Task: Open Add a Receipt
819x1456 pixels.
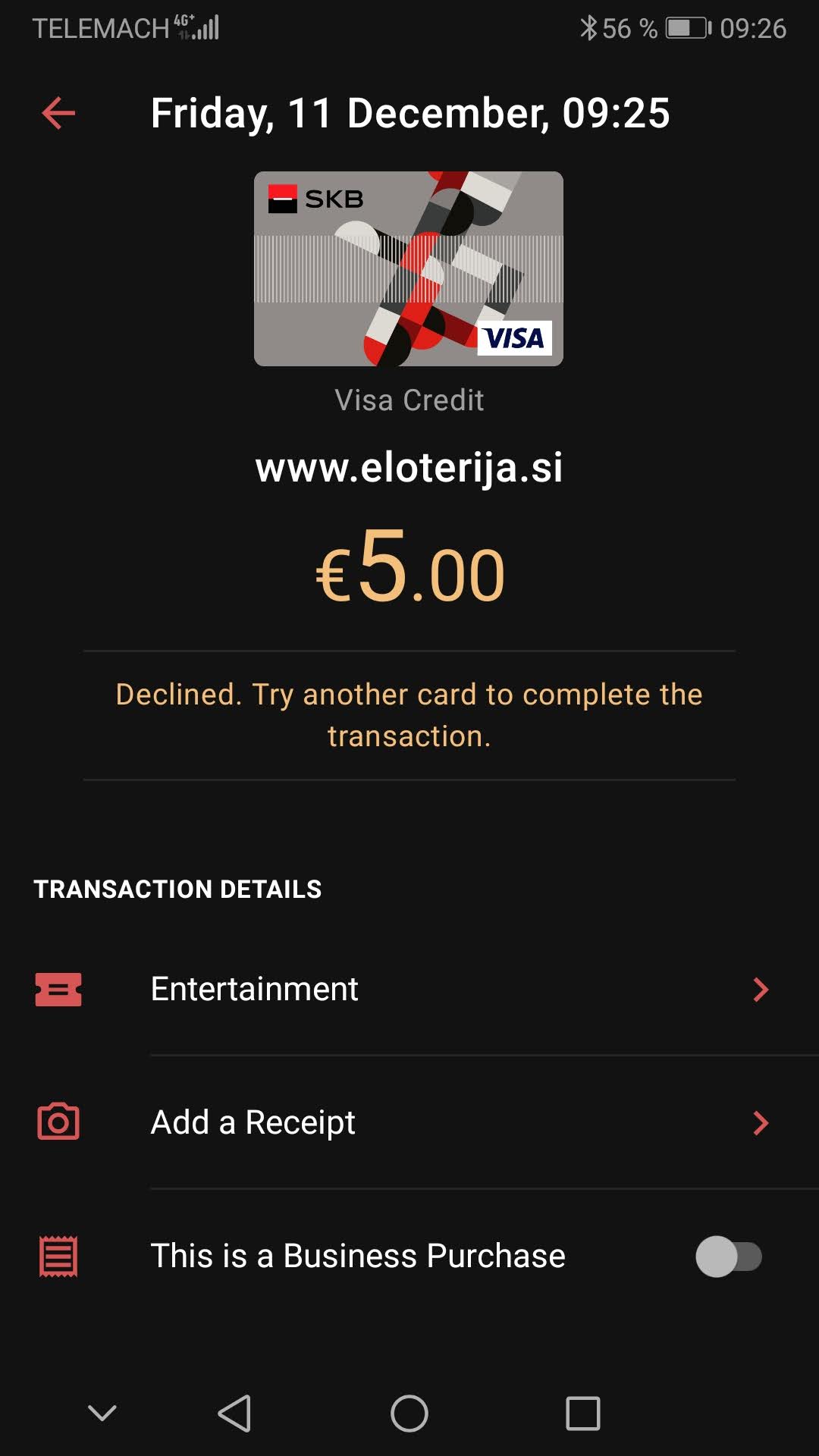Action: pos(409,1122)
